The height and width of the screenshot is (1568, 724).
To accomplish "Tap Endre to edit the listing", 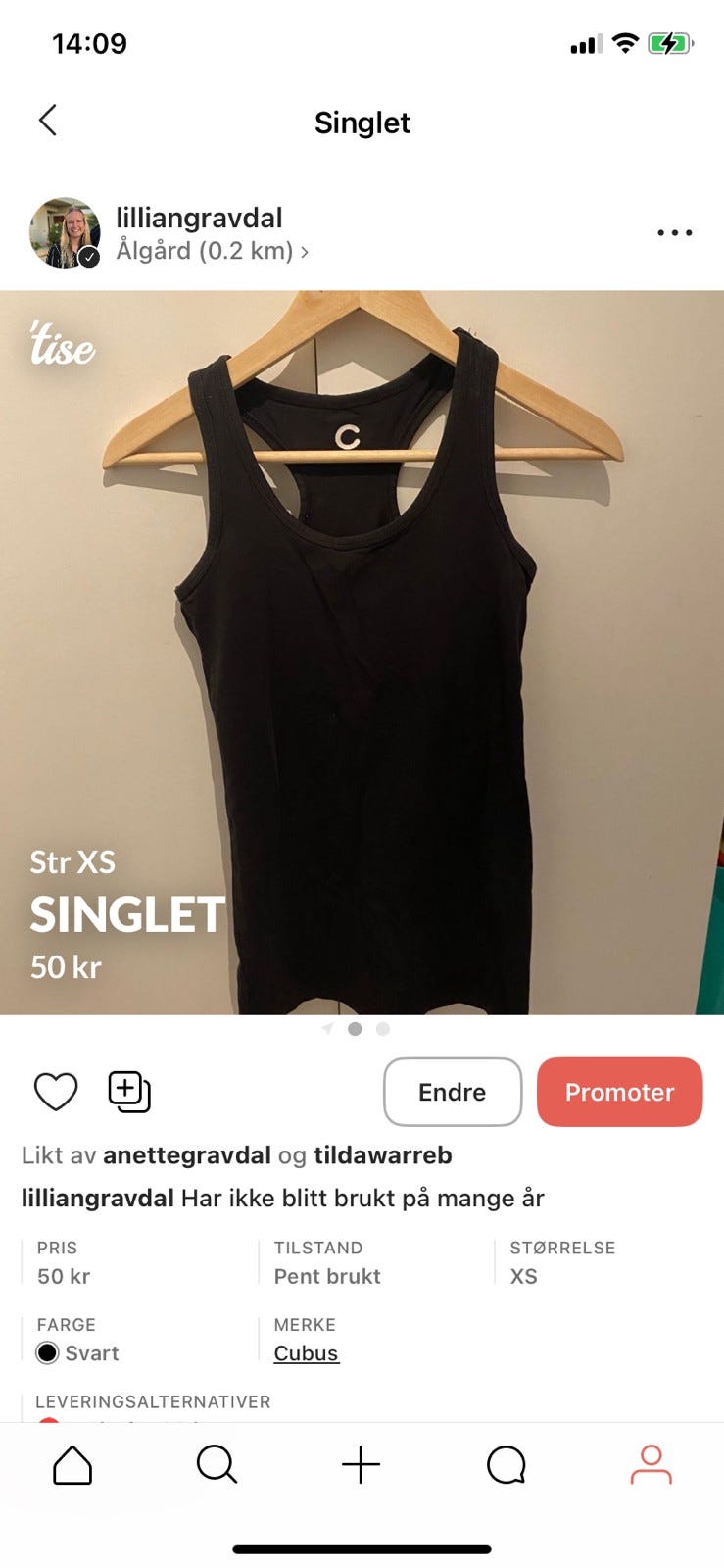I will coord(452,1091).
